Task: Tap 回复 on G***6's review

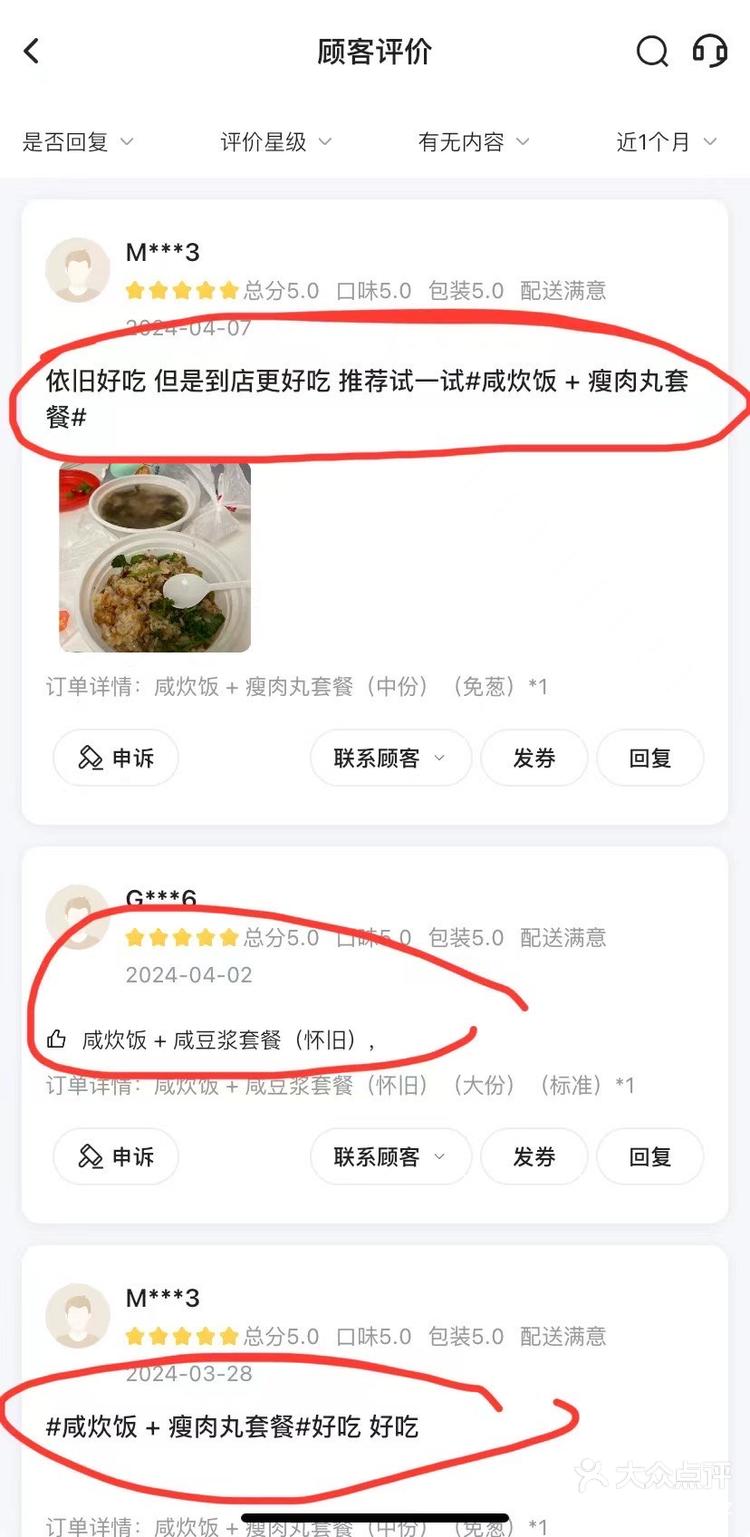Action: click(650, 1157)
